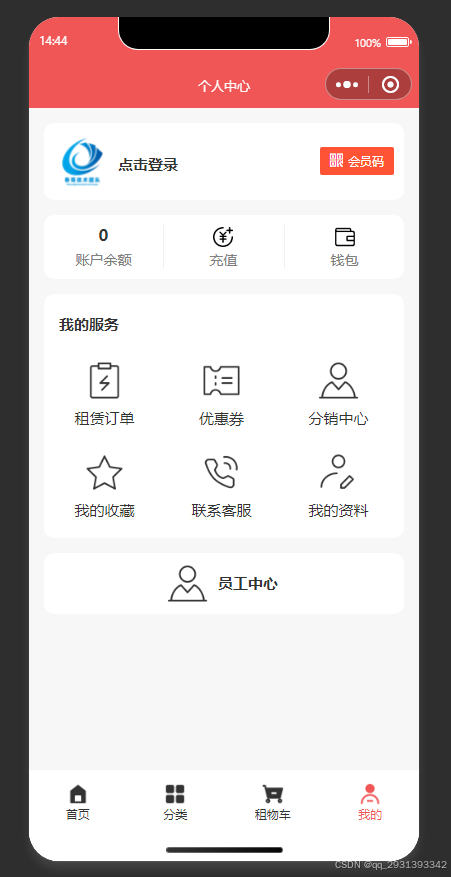Tap 点击登录 to log in
The width and height of the screenshot is (451, 877).
148,164
